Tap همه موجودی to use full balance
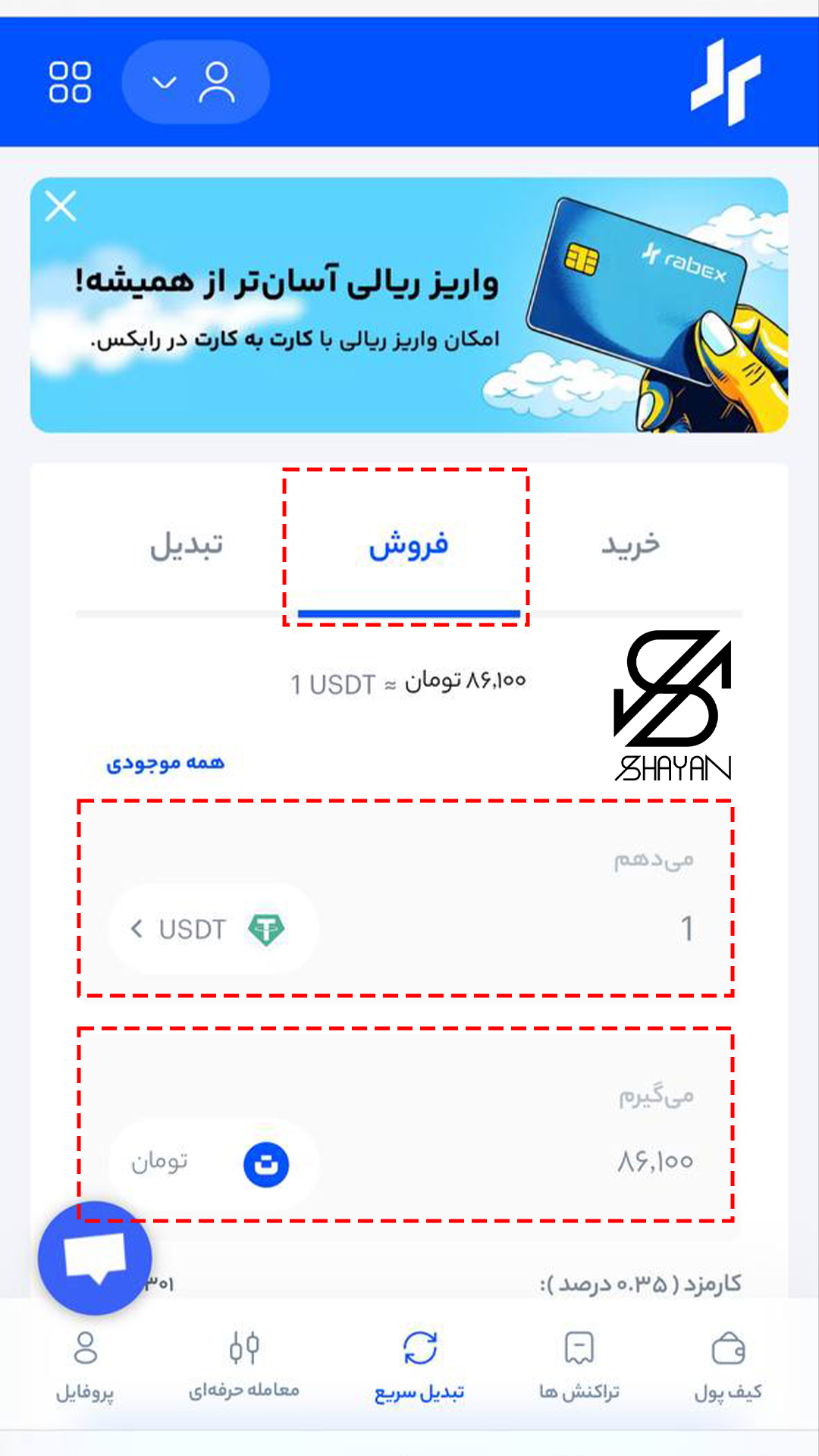This screenshot has width=819, height=1456. [x=165, y=762]
